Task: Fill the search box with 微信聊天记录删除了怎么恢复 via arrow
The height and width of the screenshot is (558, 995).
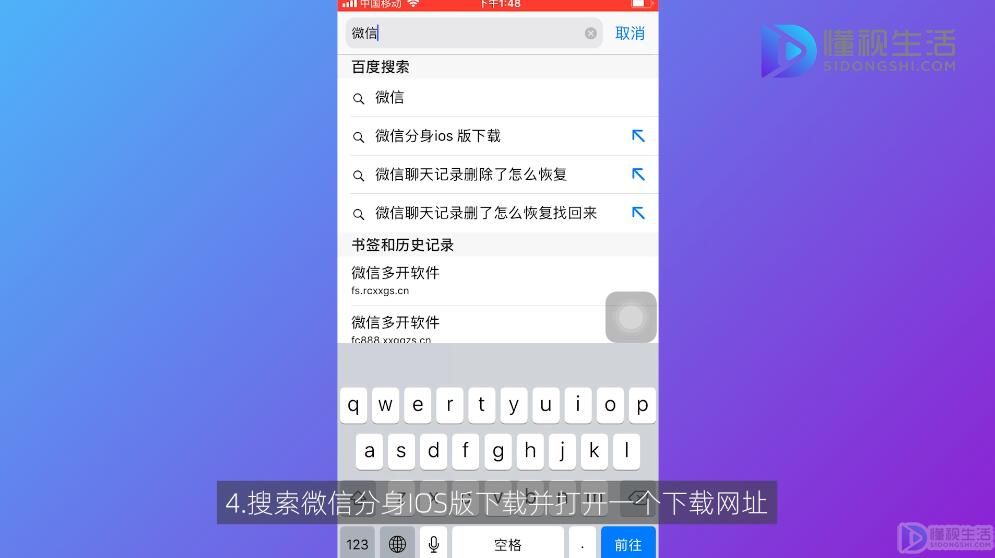Action: click(x=638, y=175)
